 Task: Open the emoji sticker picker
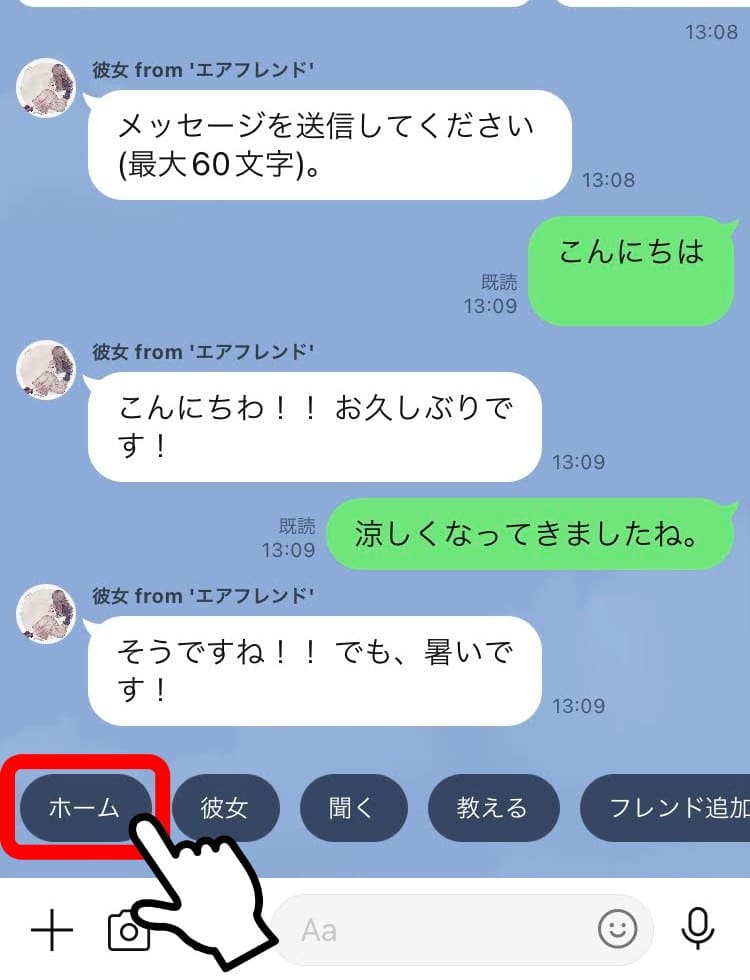(617, 931)
